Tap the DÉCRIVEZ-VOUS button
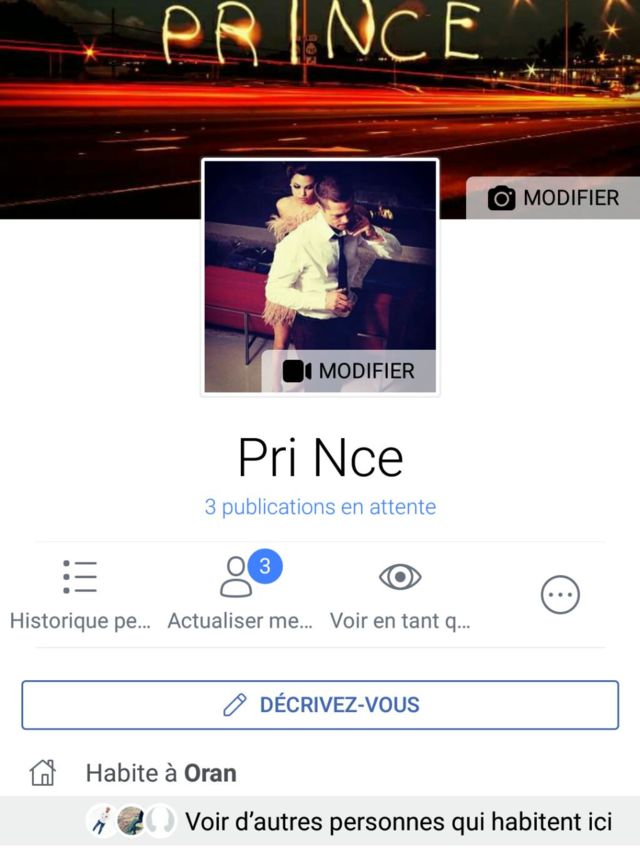 [x=320, y=705]
